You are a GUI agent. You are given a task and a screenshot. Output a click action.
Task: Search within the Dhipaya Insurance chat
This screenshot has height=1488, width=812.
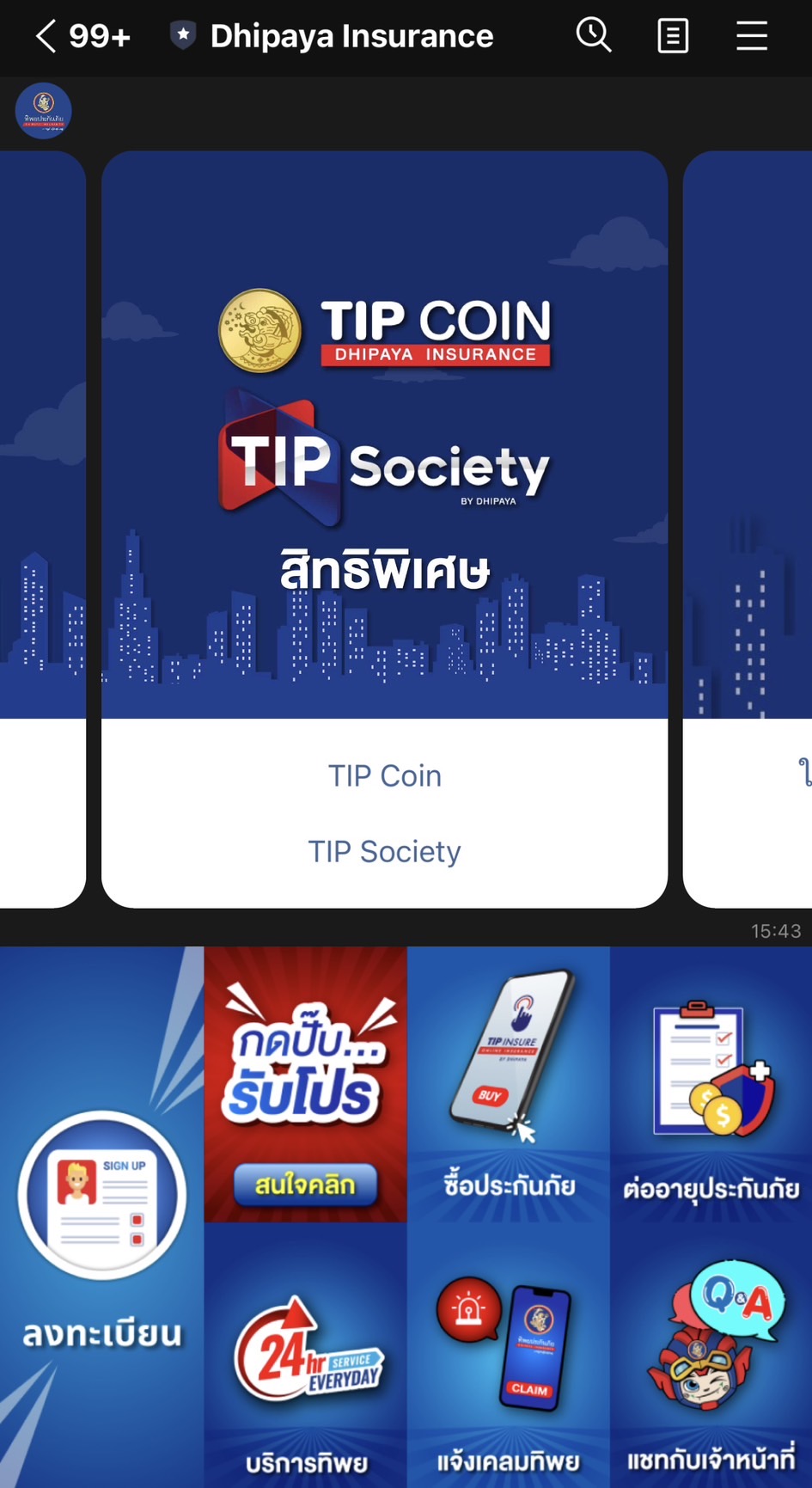point(593,36)
